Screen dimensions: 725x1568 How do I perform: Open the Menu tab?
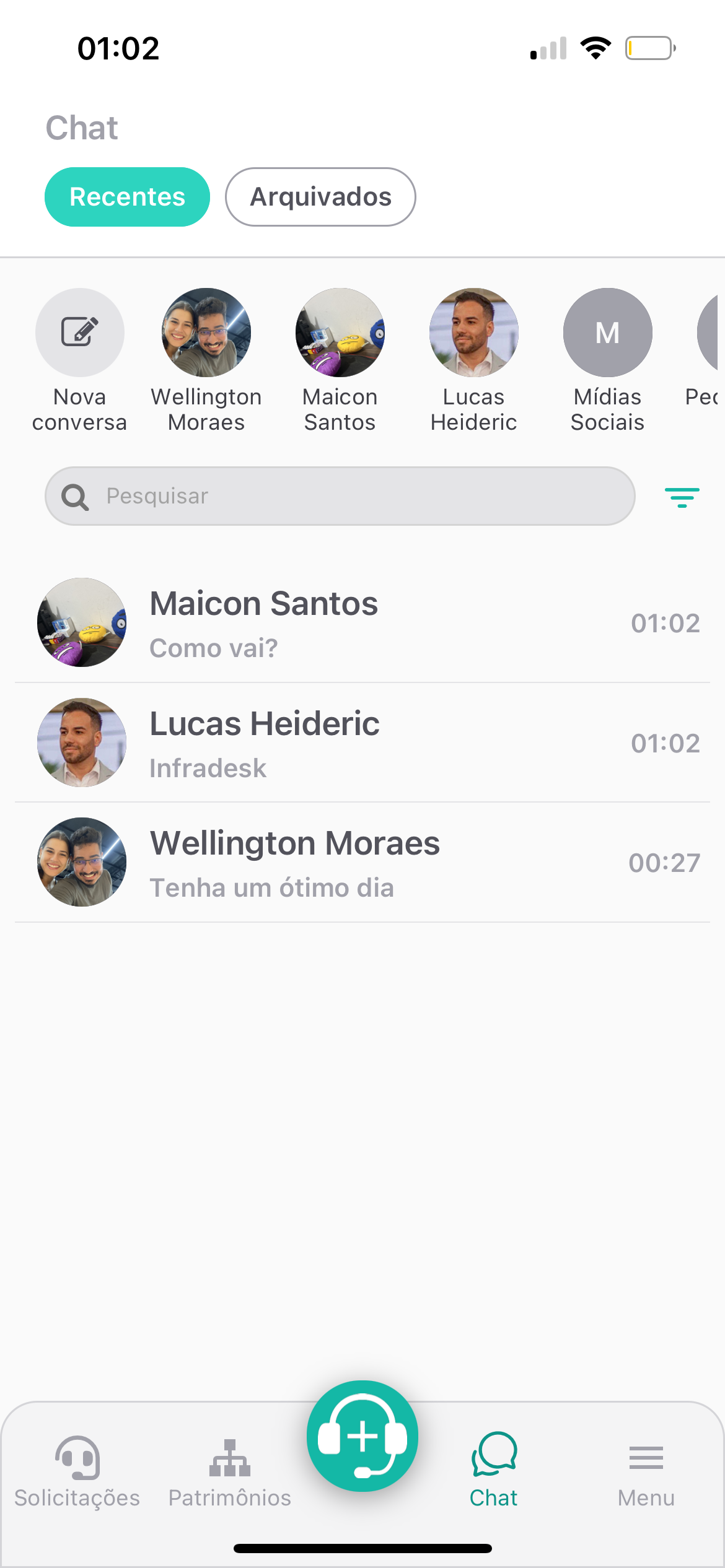pos(646,1471)
